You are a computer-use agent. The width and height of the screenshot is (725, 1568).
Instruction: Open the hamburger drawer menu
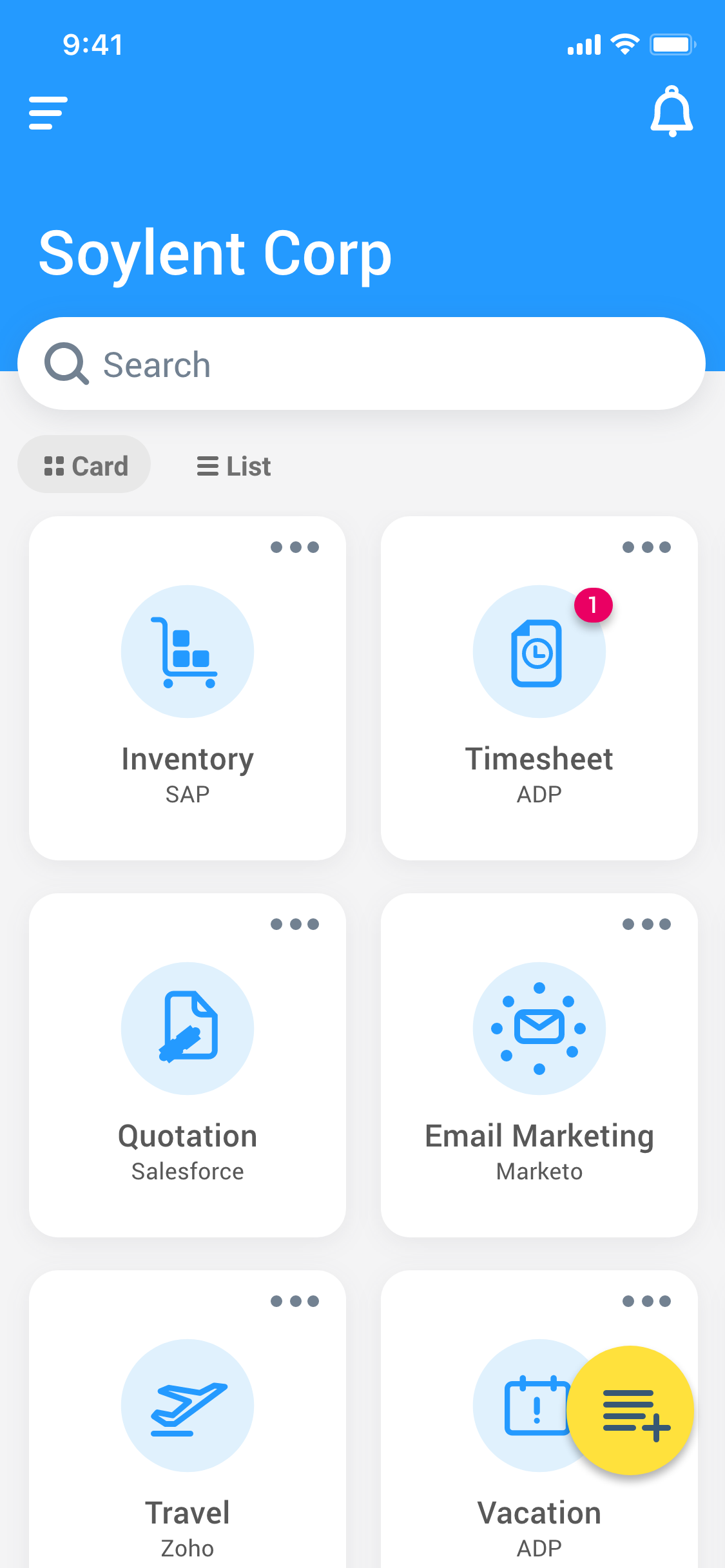(x=48, y=113)
